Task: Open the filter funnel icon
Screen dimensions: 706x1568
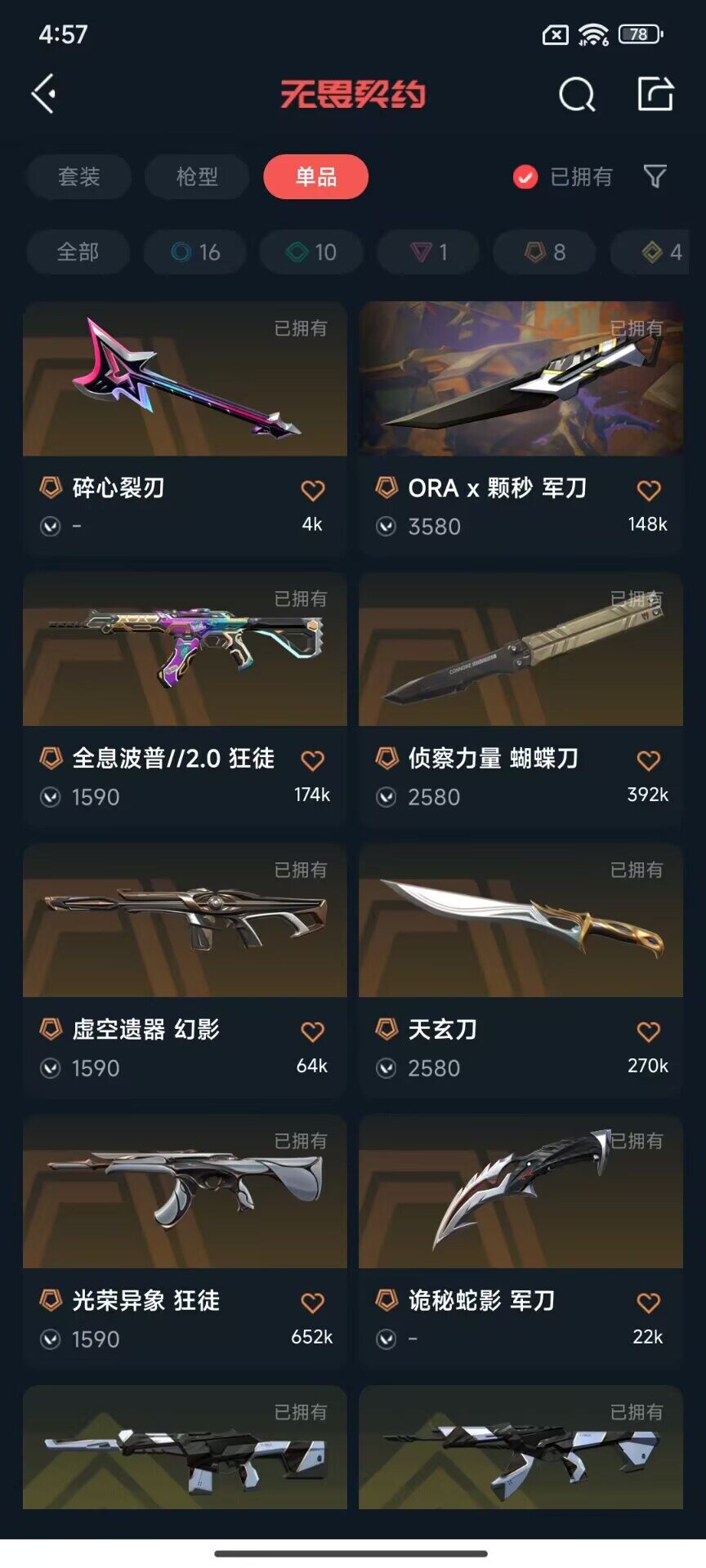Action: point(655,177)
